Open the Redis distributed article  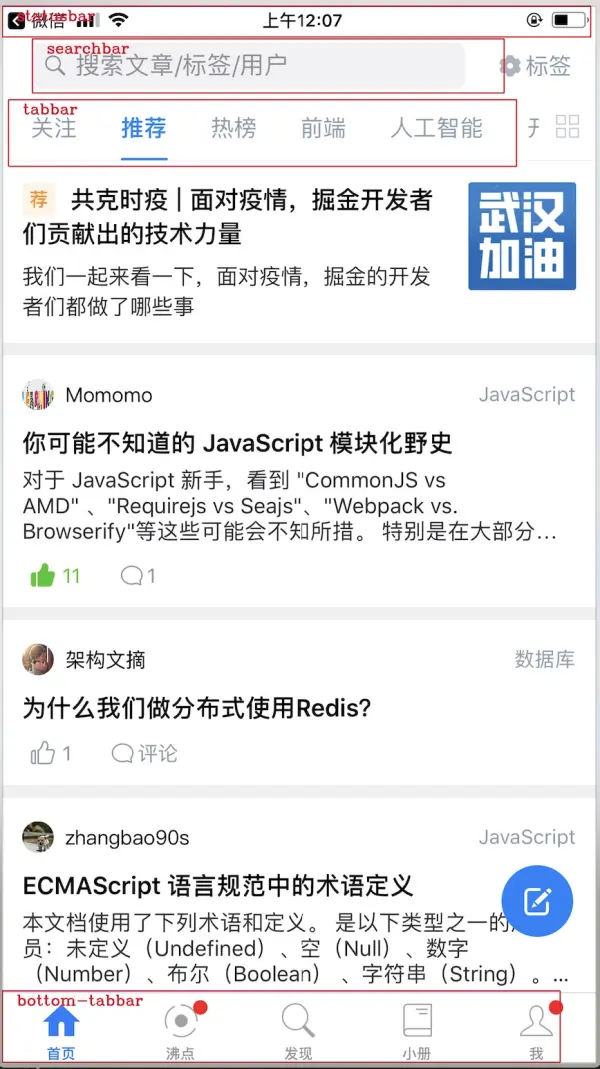click(197, 709)
